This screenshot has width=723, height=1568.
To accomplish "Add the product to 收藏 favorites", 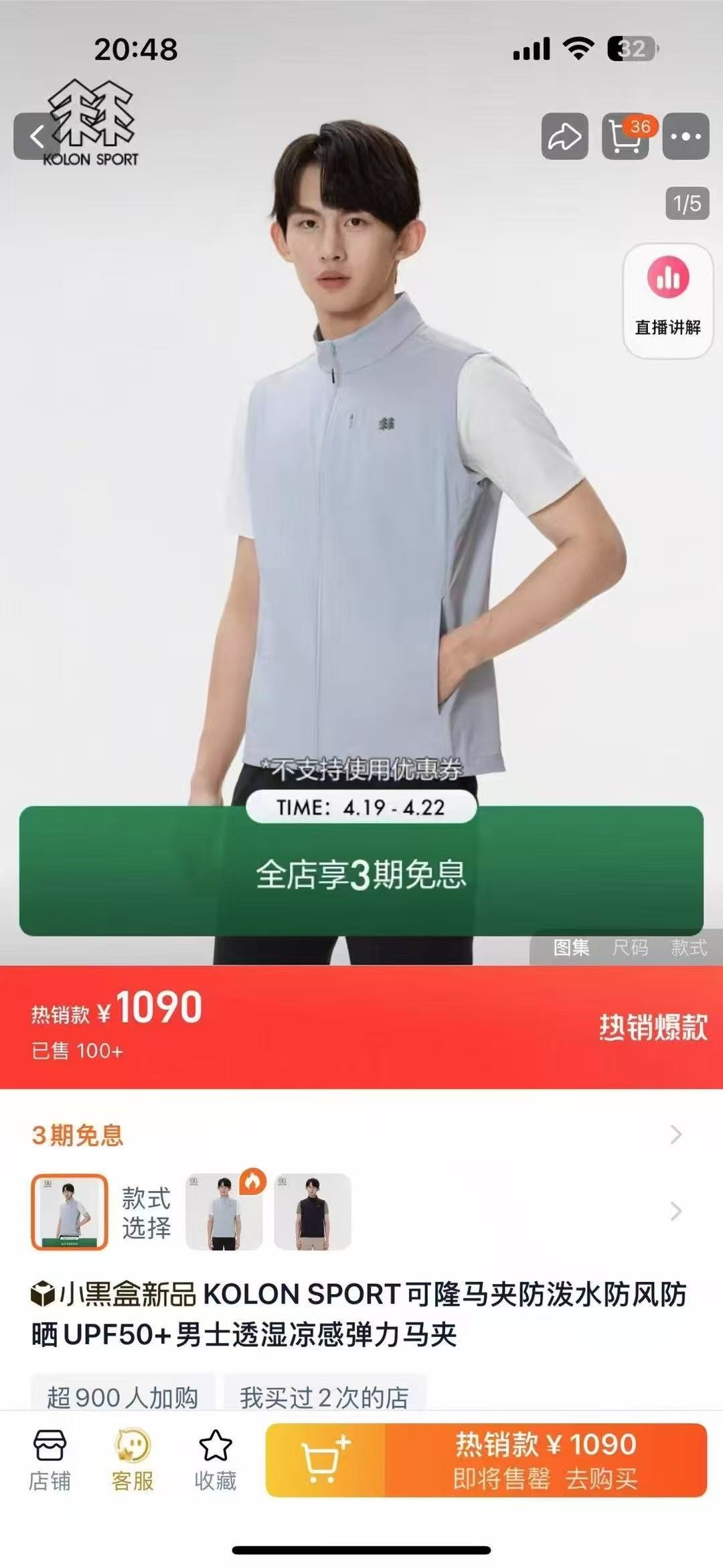I will (x=216, y=1460).
